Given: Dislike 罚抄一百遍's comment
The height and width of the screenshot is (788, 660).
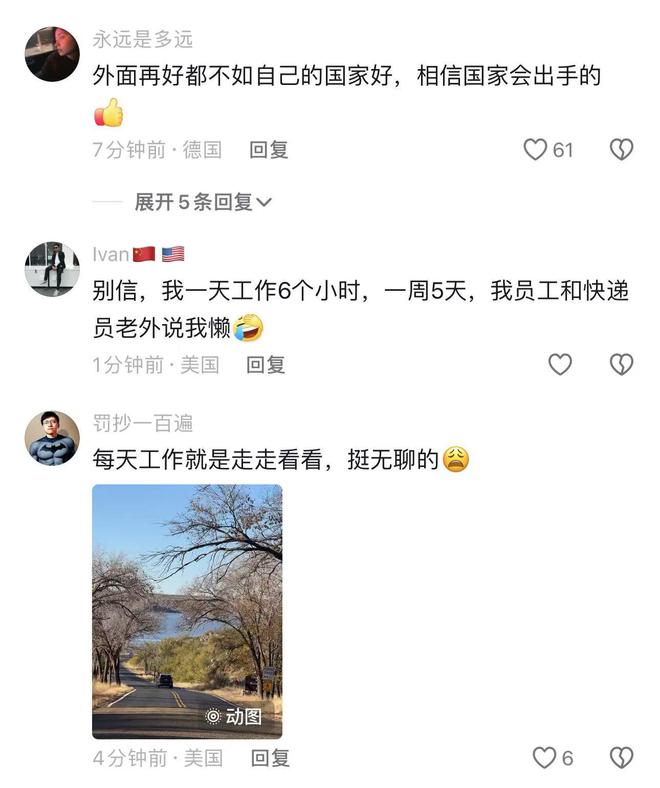Looking at the screenshot, I should (621, 757).
